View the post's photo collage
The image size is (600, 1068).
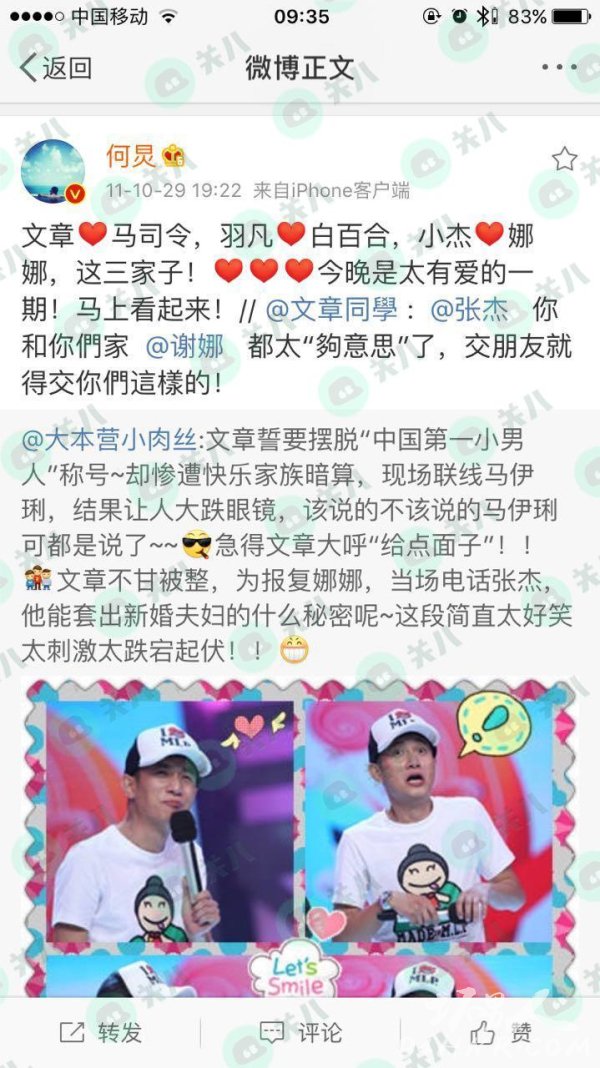point(300,837)
